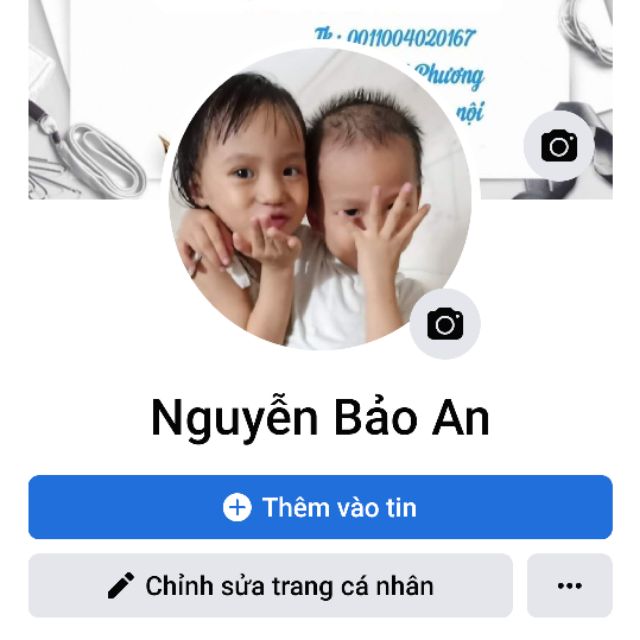Tap the camera icon on the profile picture
The height and width of the screenshot is (640, 640).
click(x=445, y=324)
